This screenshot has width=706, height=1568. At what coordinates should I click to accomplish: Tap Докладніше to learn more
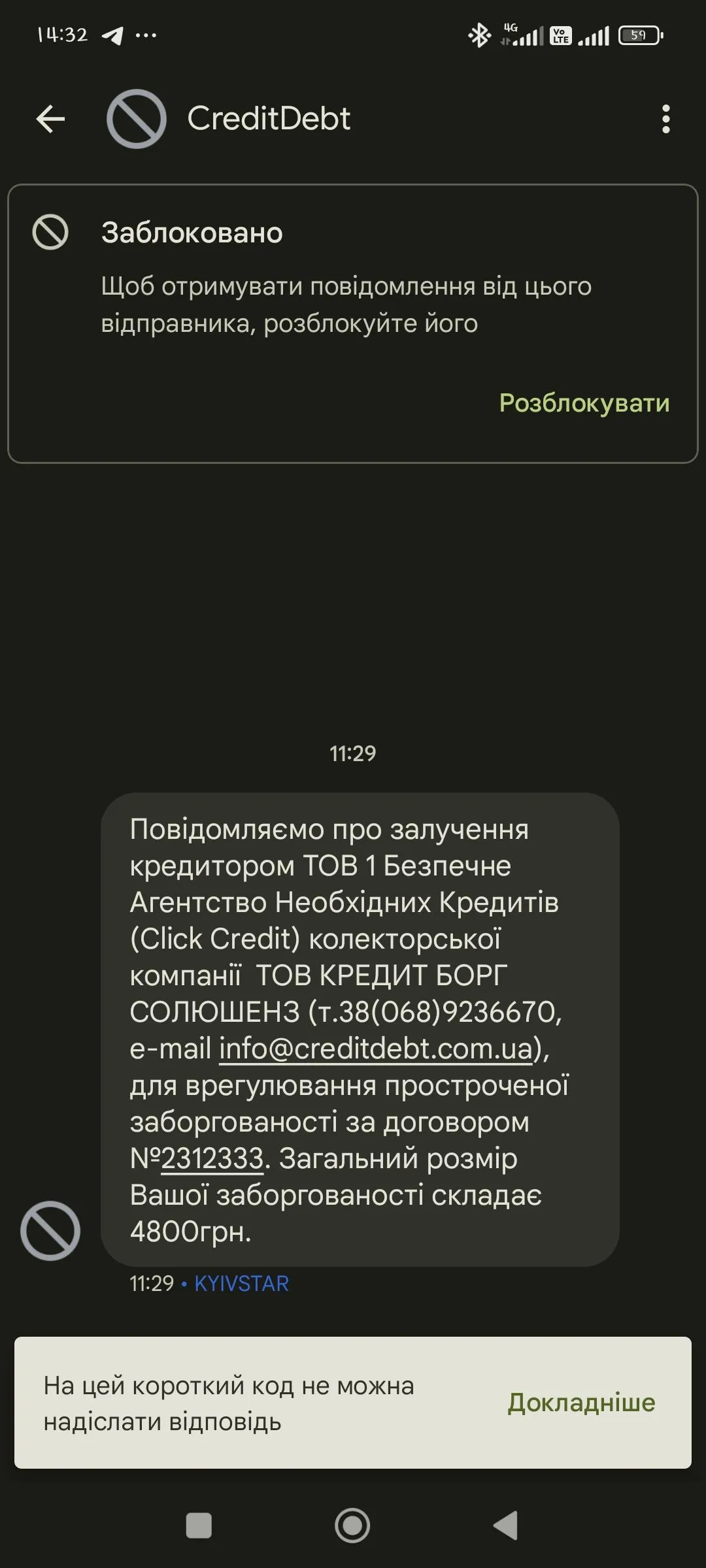(581, 1403)
